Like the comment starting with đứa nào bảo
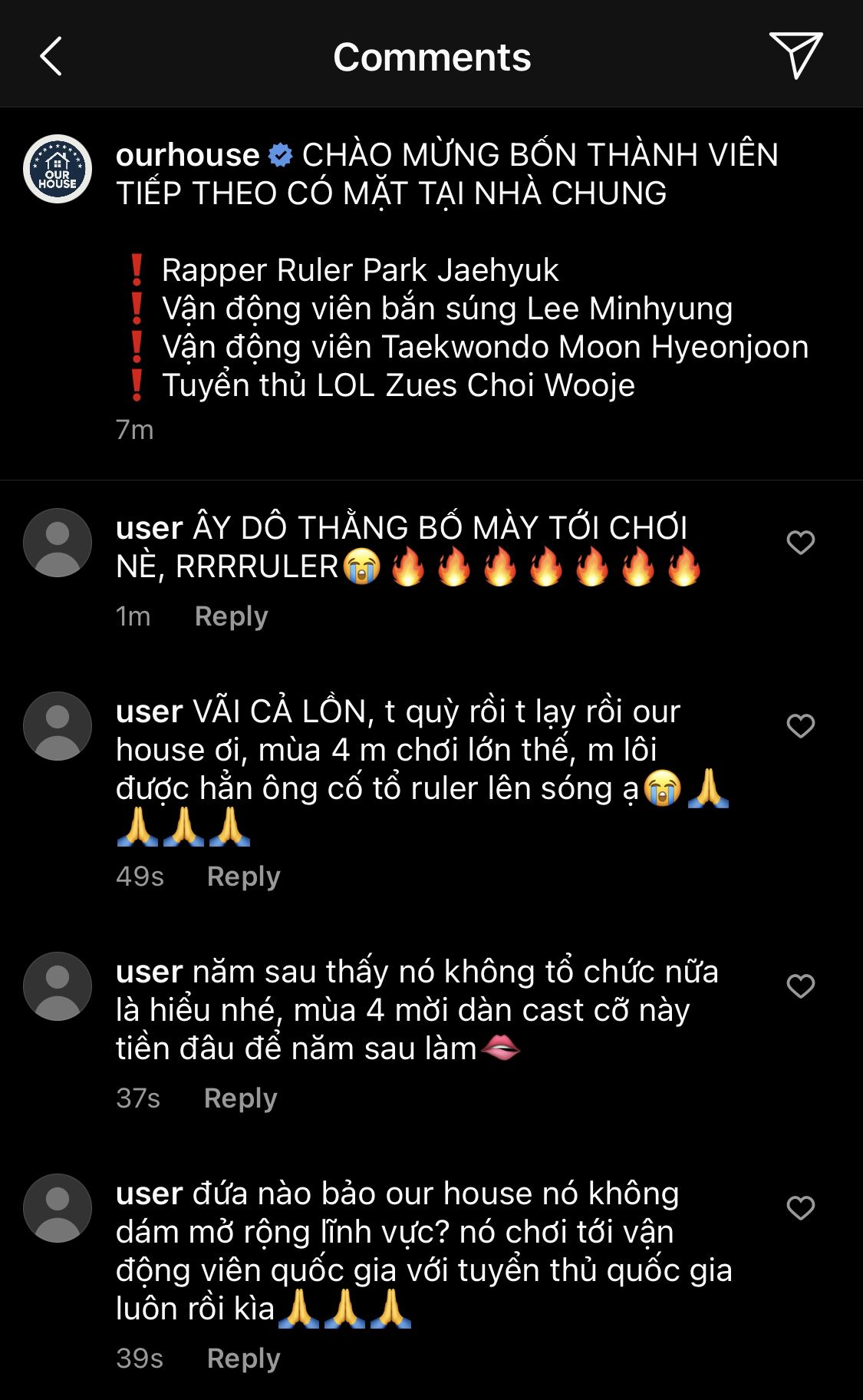This screenshot has width=863, height=1400. click(800, 1208)
